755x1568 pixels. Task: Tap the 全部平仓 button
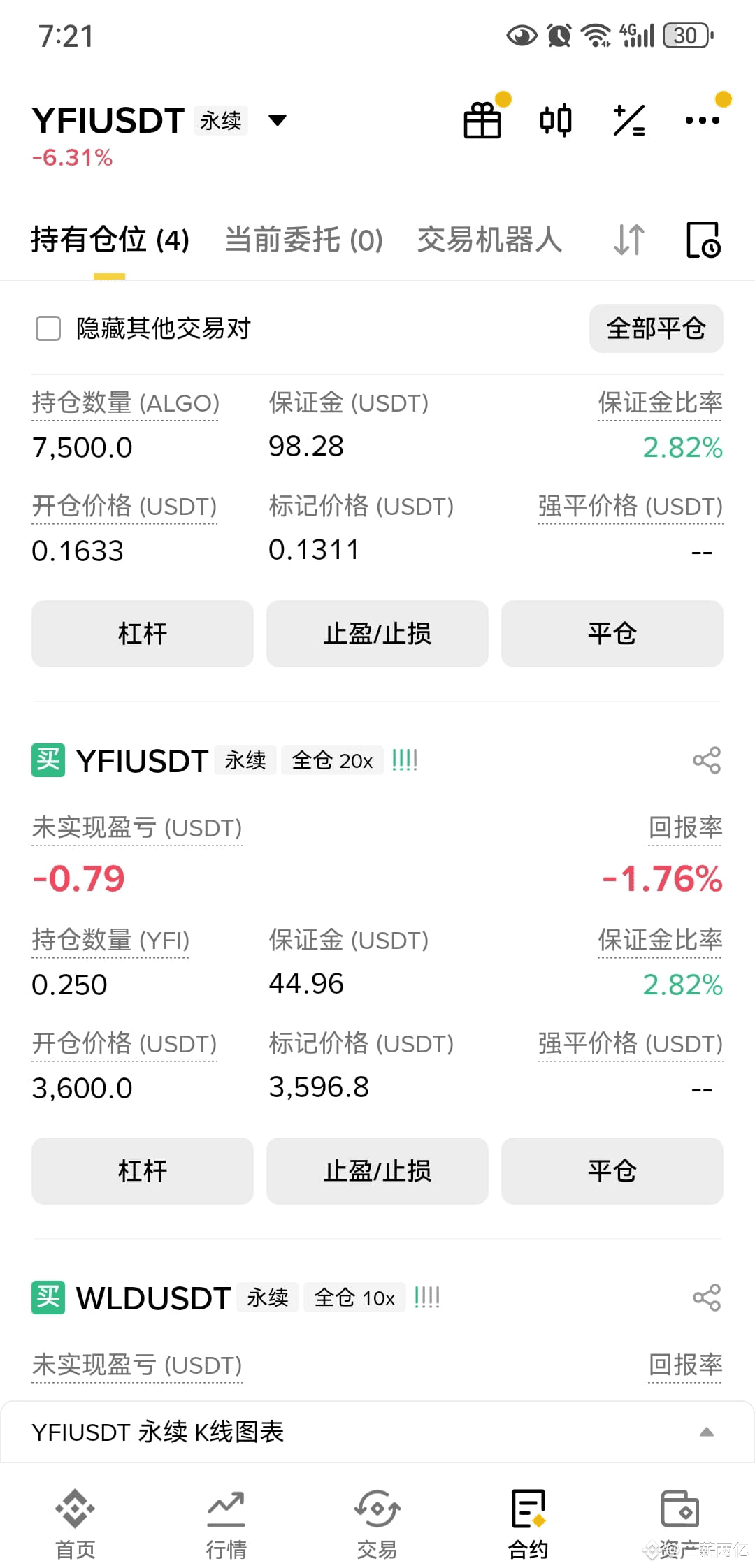pyautogui.click(x=656, y=328)
